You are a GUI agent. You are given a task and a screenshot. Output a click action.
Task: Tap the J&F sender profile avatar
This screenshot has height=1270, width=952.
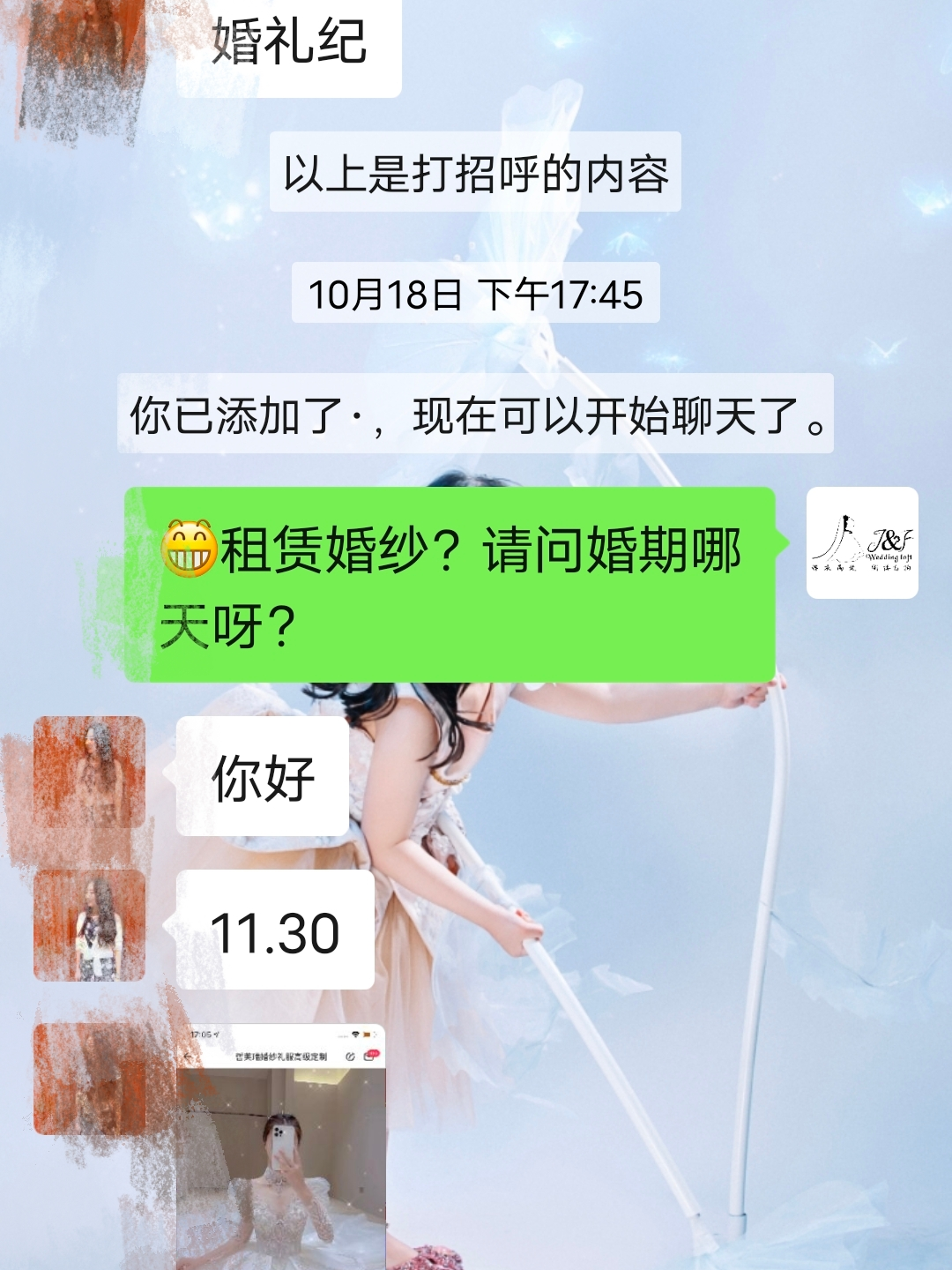point(862,542)
